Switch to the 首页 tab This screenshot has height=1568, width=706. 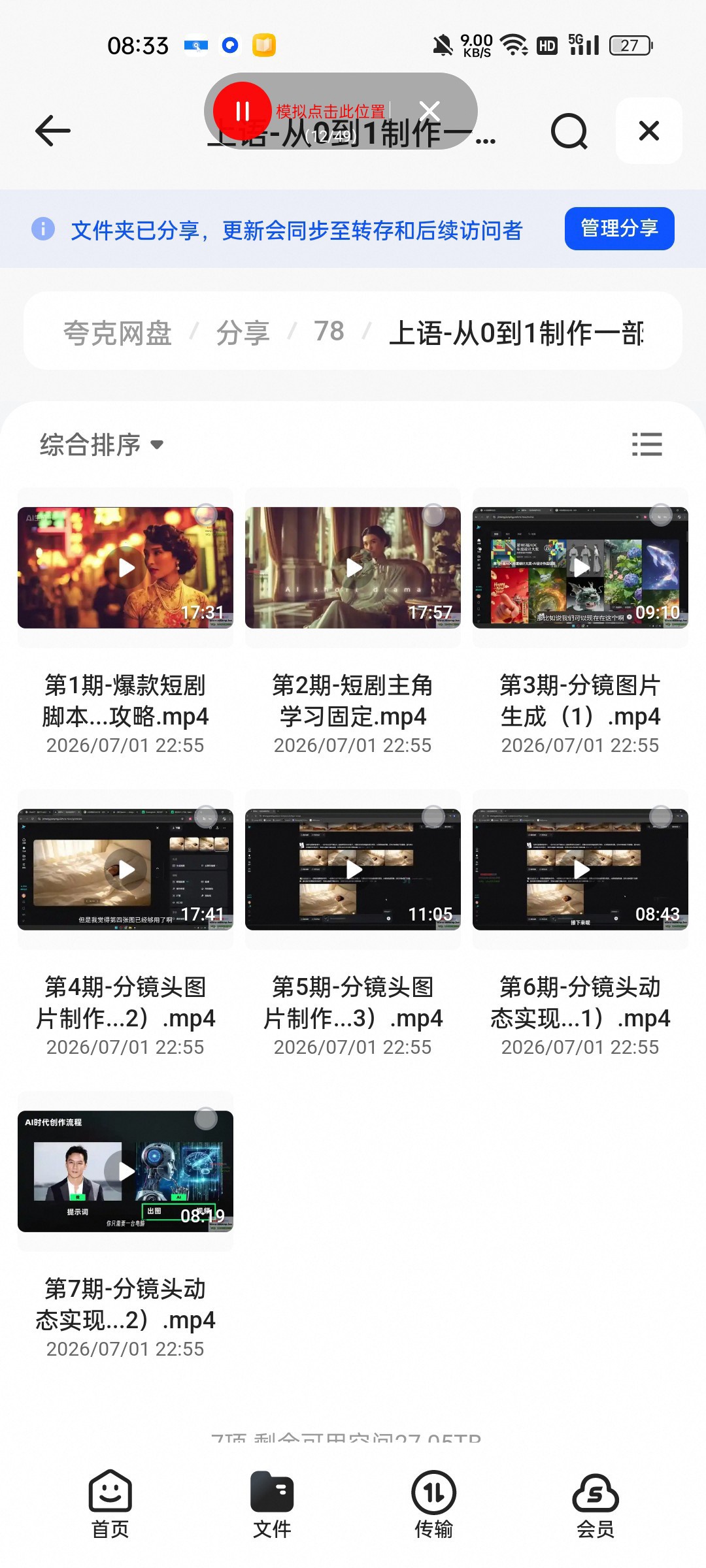click(110, 1505)
